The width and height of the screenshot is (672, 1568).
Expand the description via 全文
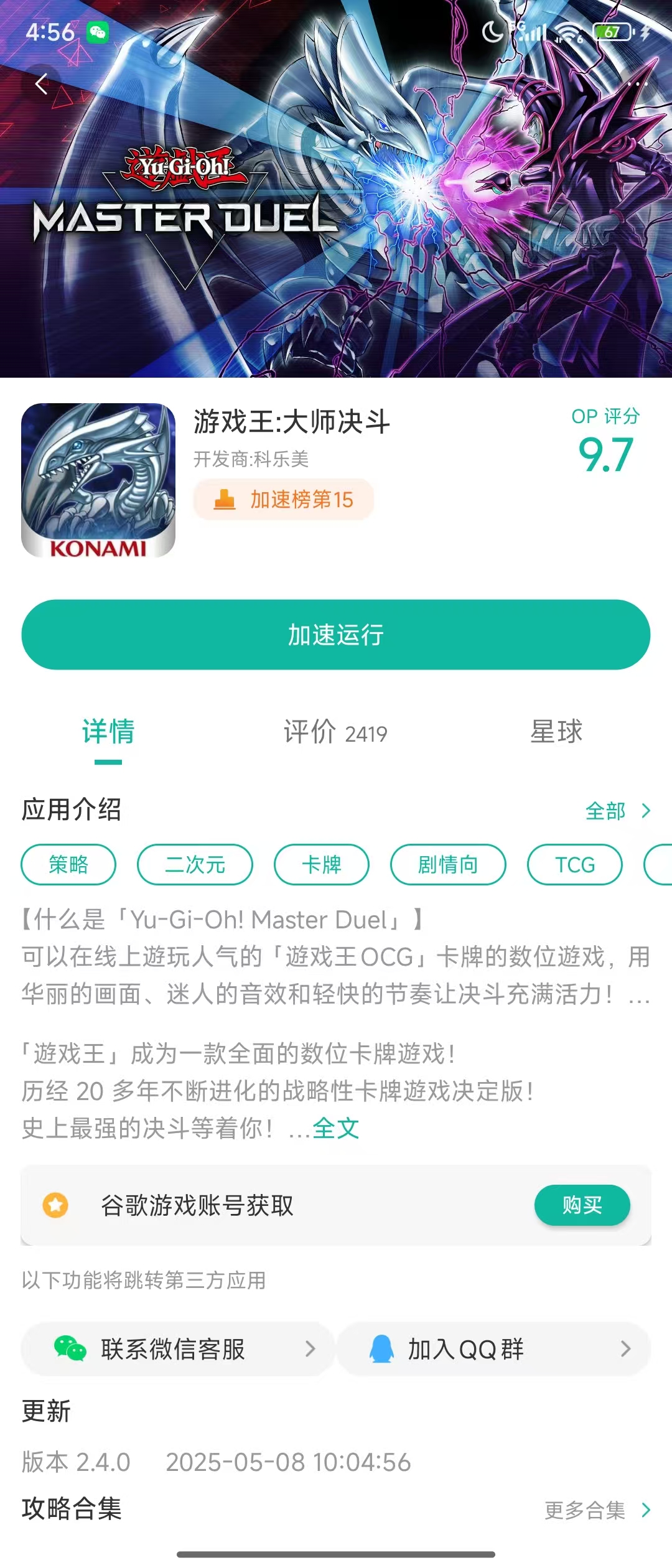(x=336, y=1128)
